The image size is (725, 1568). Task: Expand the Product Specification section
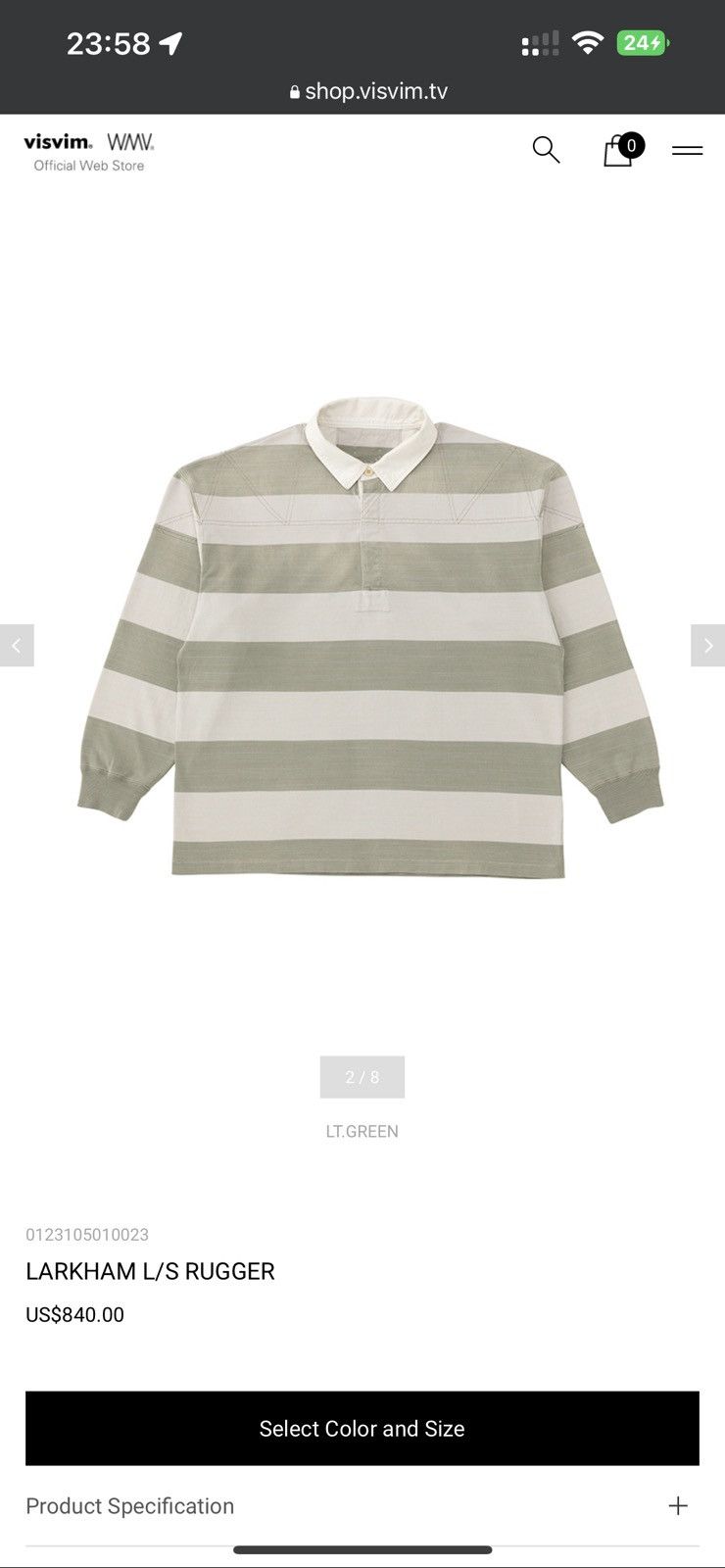[x=362, y=1506]
